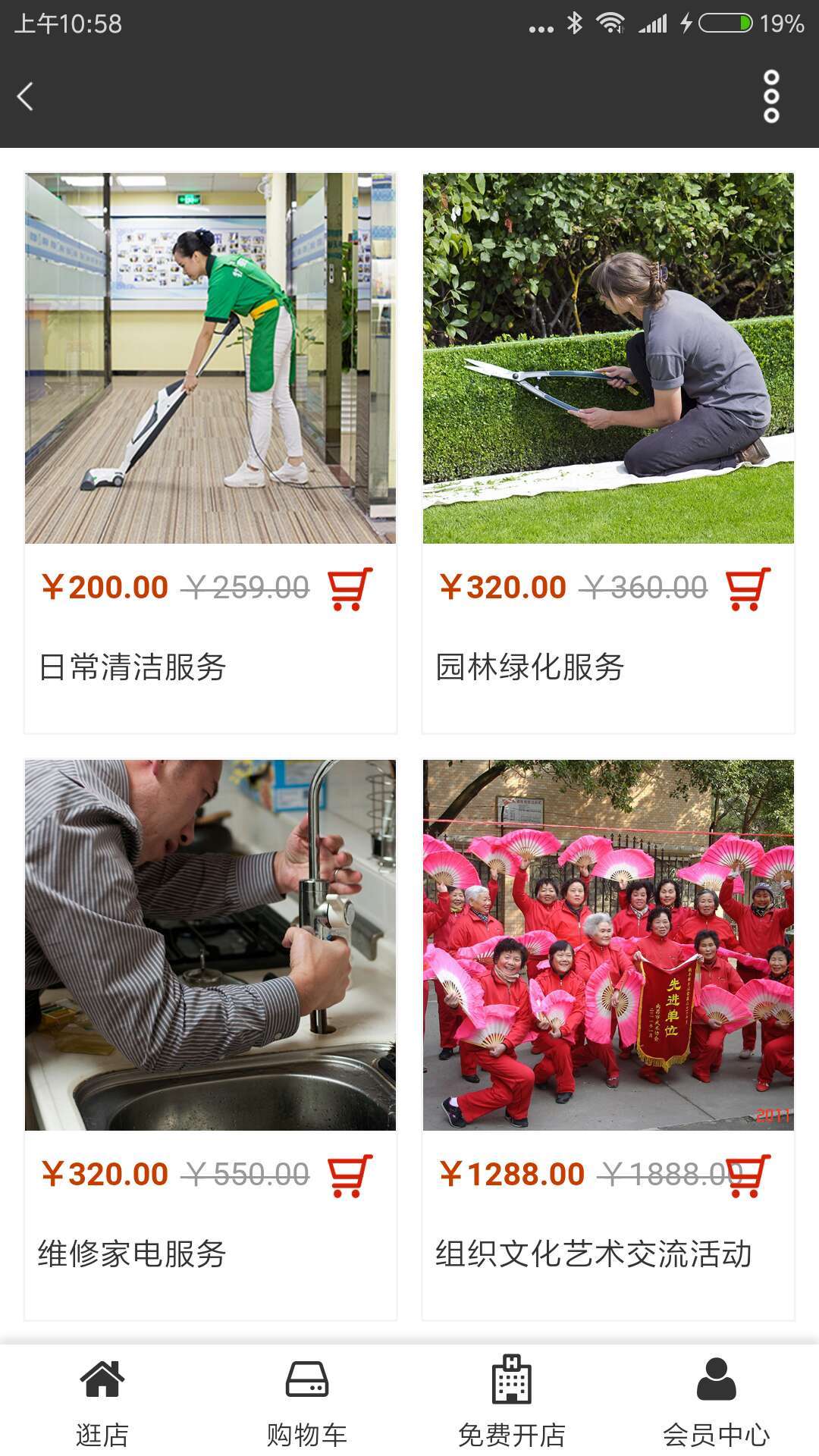Go back using the top-left arrow
This screenshot has height=1456, width=819.
[26, 97]
